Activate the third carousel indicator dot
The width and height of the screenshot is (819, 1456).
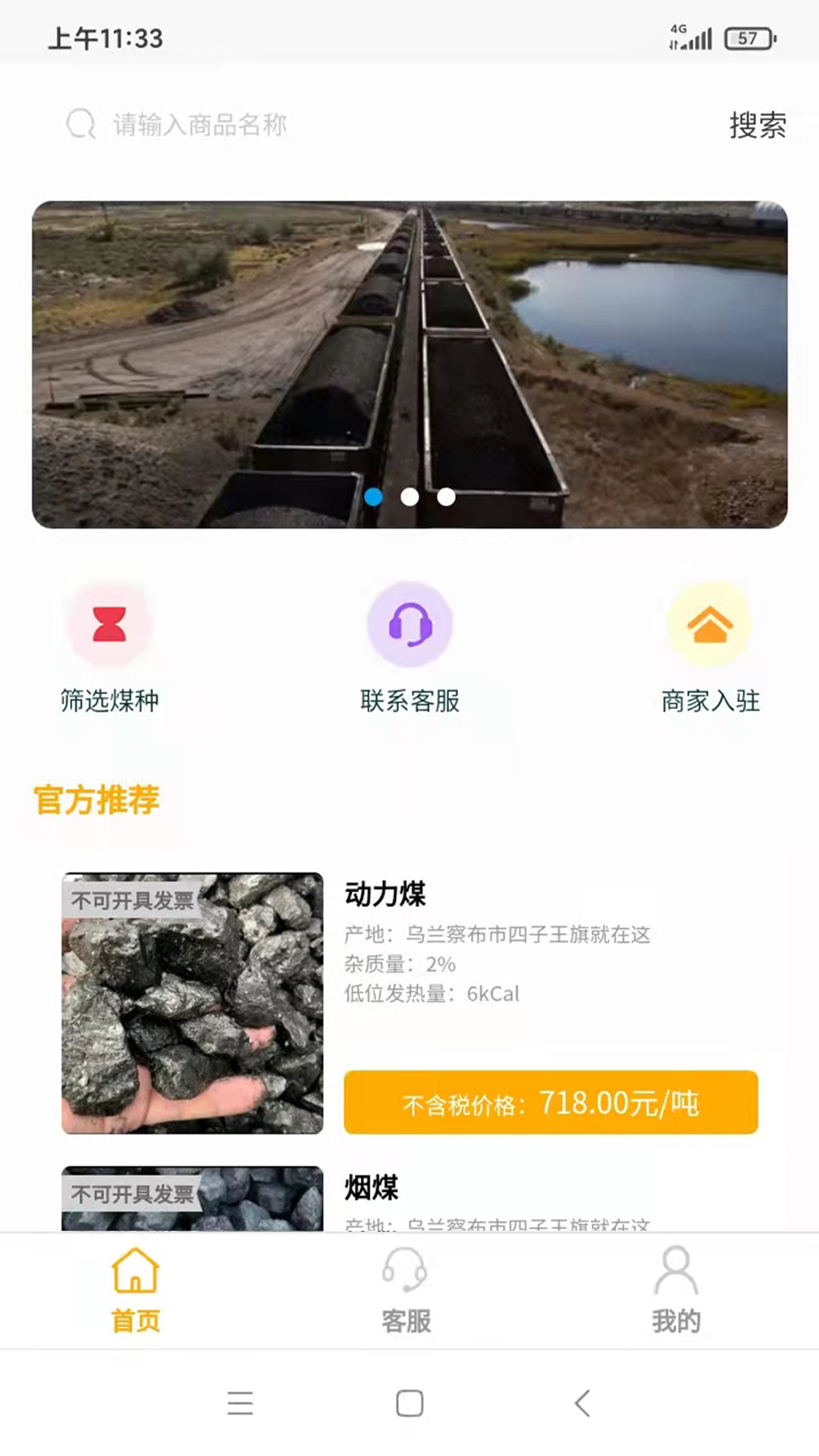click(x=446, y=497)
